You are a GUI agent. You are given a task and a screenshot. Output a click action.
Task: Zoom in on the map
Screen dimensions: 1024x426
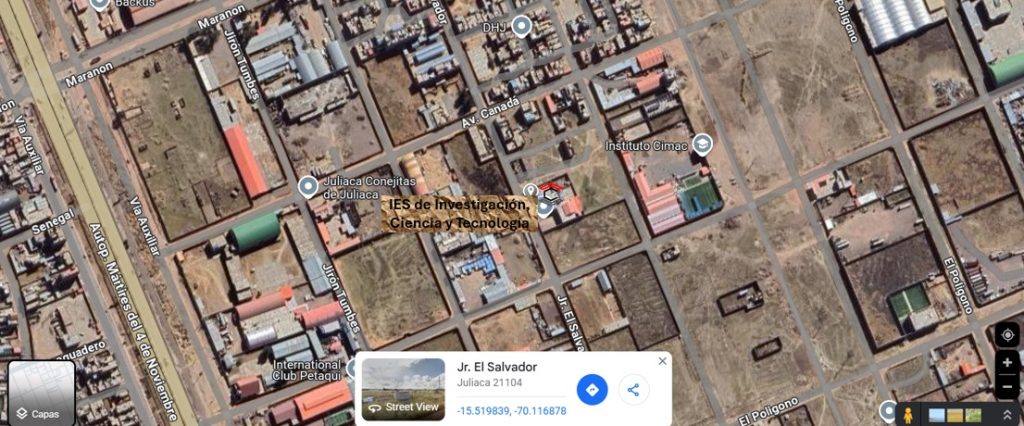click(x=1008, y=362)
